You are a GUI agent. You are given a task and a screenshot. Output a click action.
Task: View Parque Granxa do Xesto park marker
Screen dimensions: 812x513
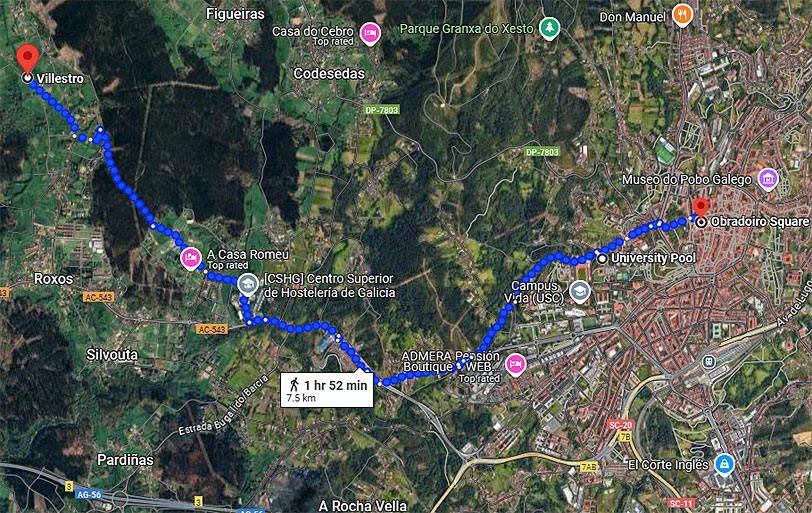pyautogui.click(x=548, y=28)
